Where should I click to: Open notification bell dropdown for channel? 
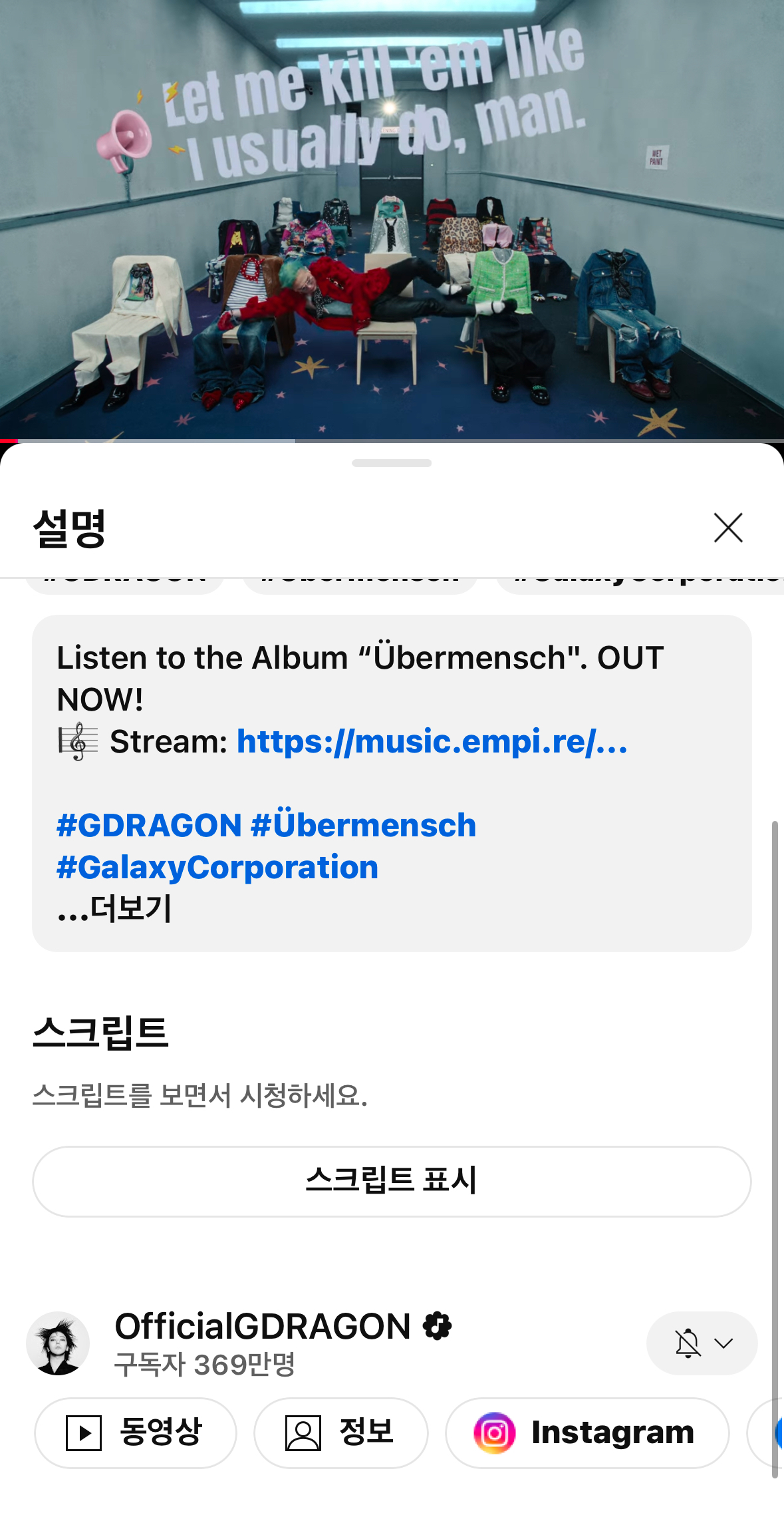tap(702, 1343)
